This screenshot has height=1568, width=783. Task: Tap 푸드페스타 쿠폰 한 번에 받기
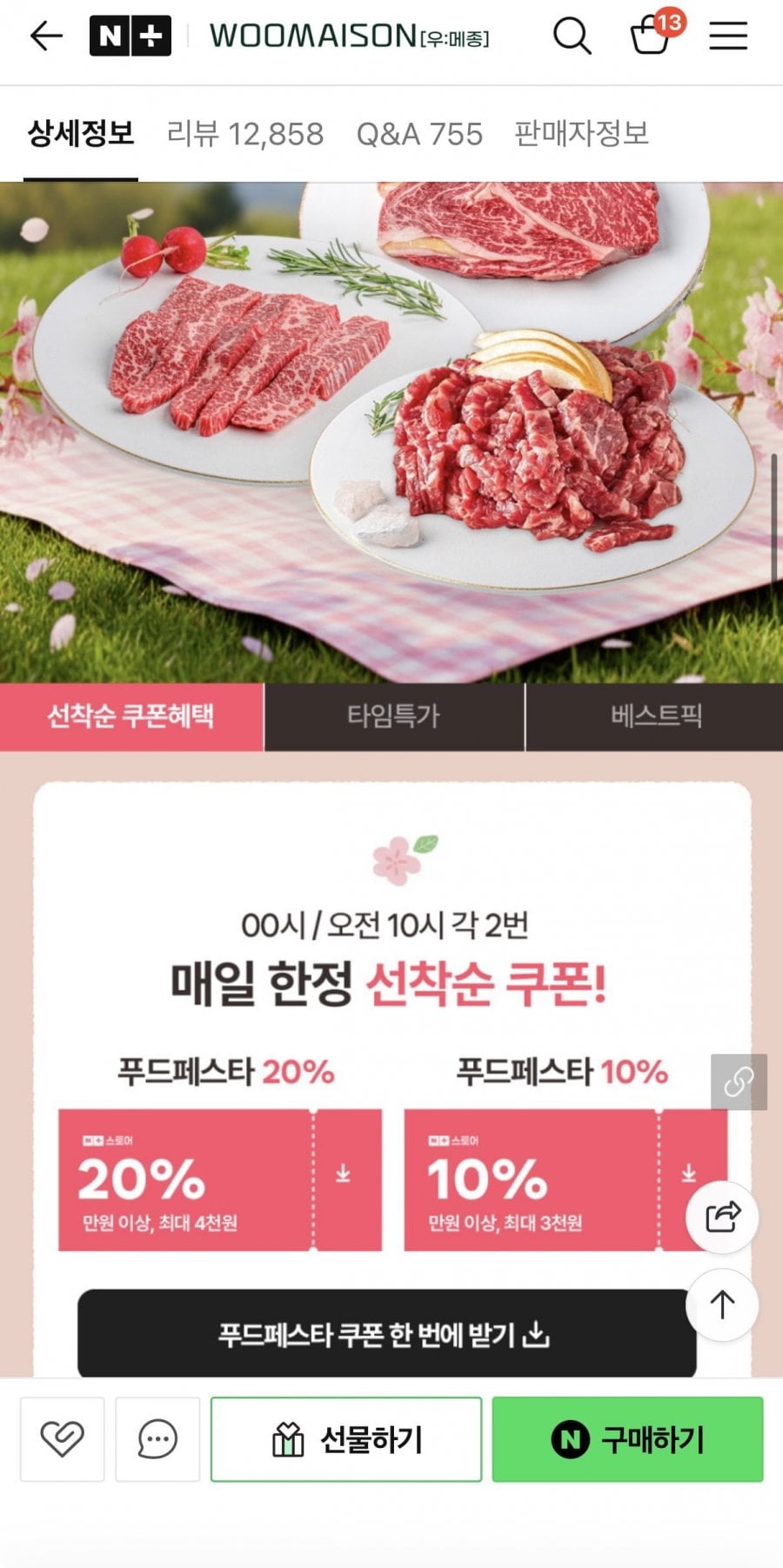click(386, 1334)
